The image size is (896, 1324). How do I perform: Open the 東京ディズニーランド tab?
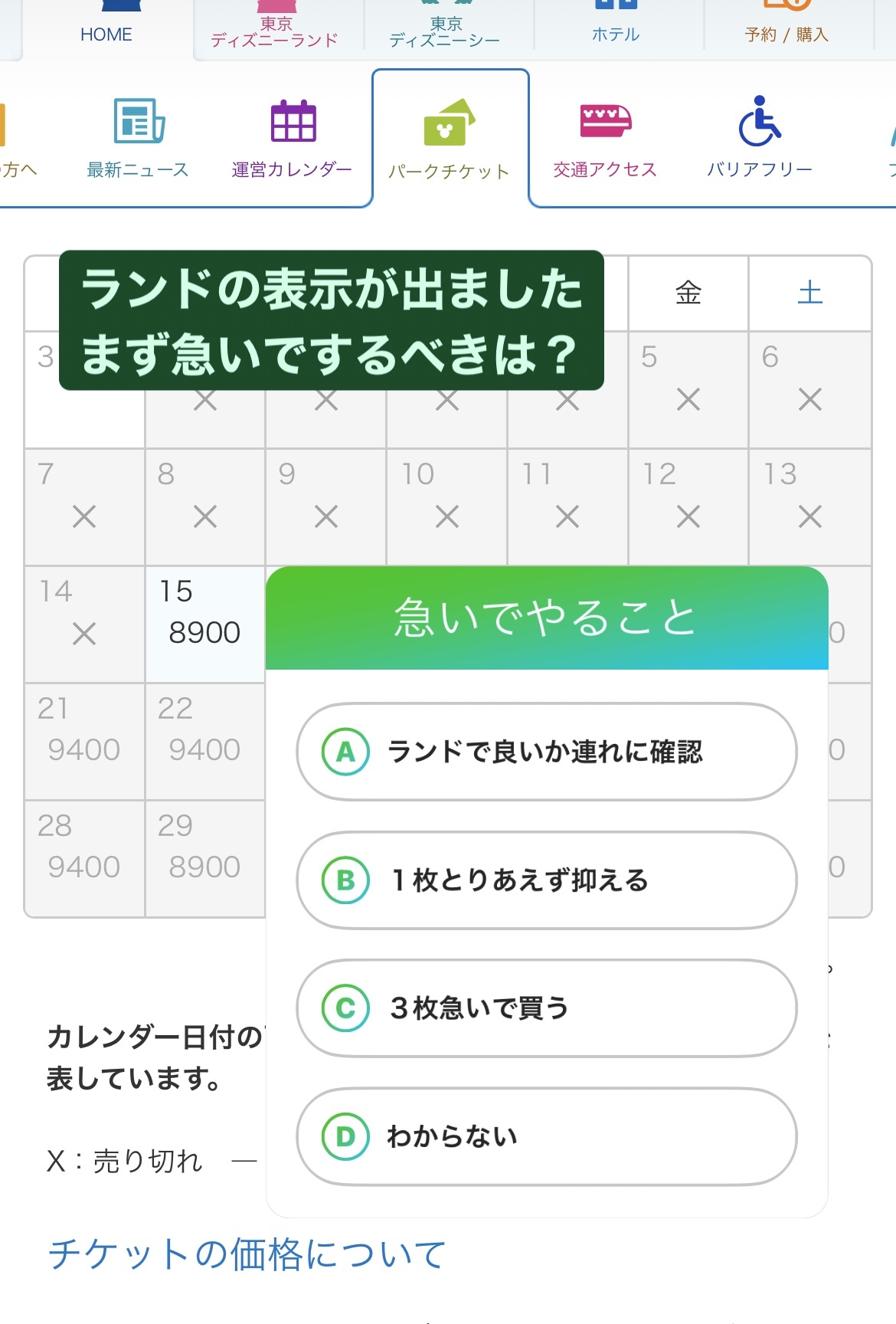click(x=277, y=23)
